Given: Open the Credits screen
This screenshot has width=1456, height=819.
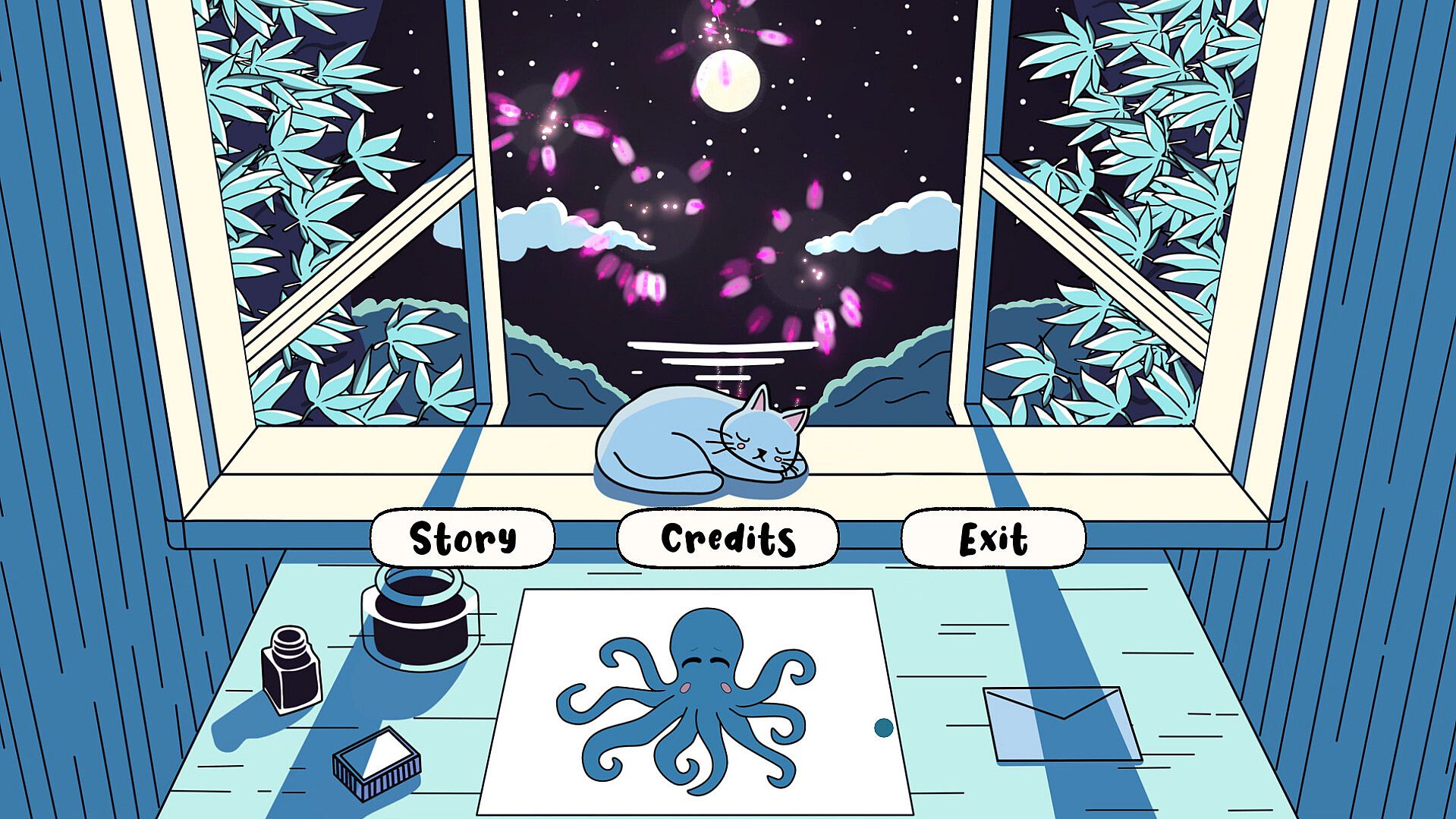Looking at the screenshot, I should click(x=728, y=538).
